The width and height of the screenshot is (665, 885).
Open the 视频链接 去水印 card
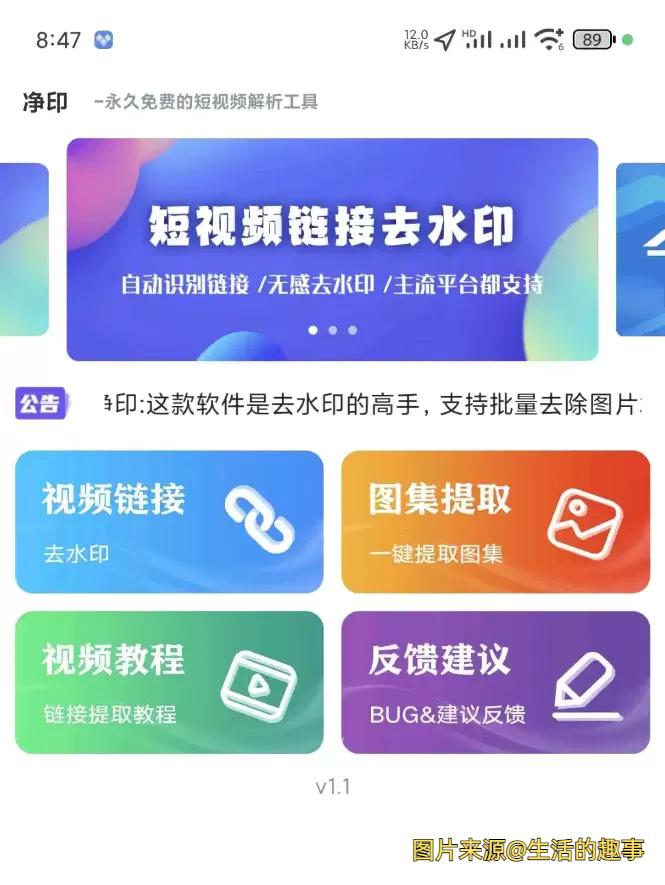coord(169,521)
